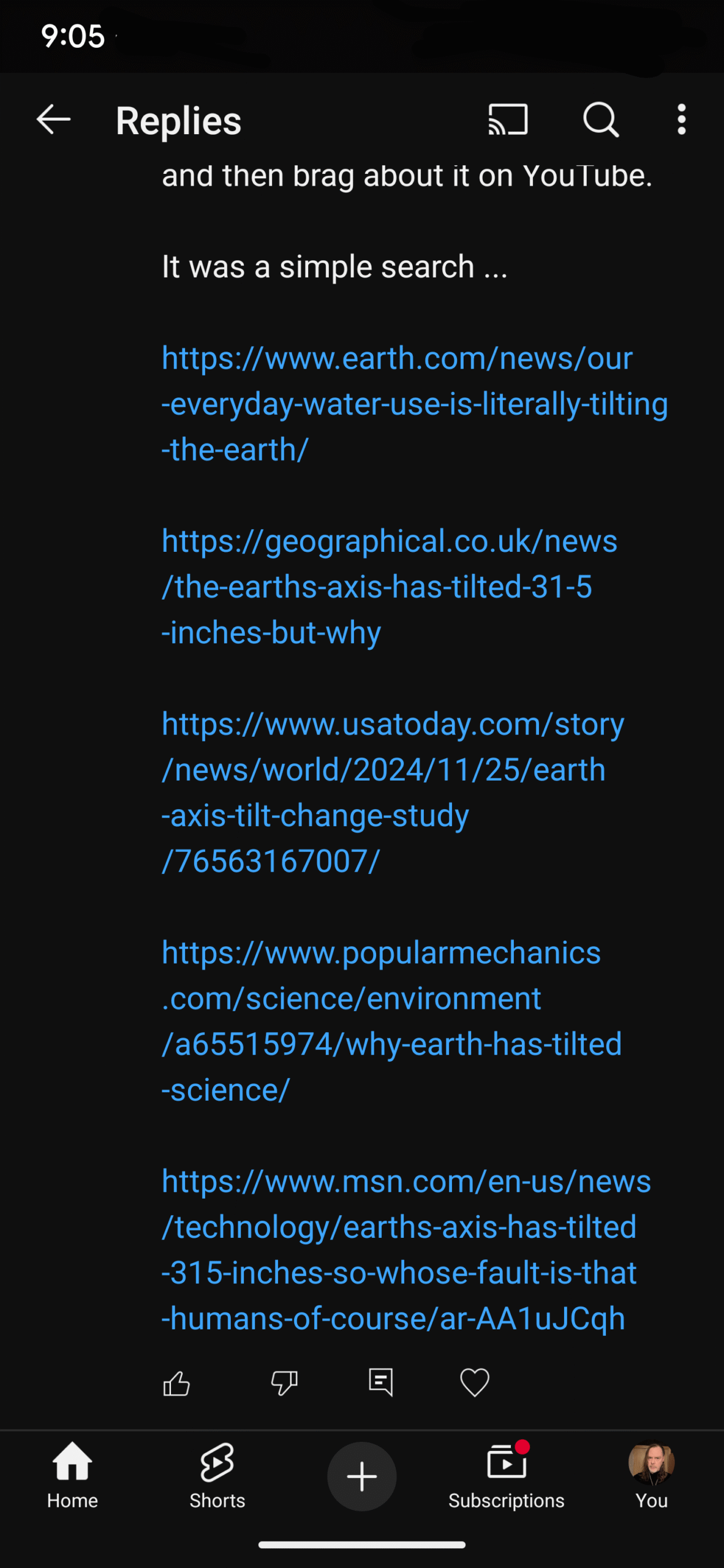The image size is (724, 1568).
Task: Open the You profile tab
Action: click(x=651, y=1476)
